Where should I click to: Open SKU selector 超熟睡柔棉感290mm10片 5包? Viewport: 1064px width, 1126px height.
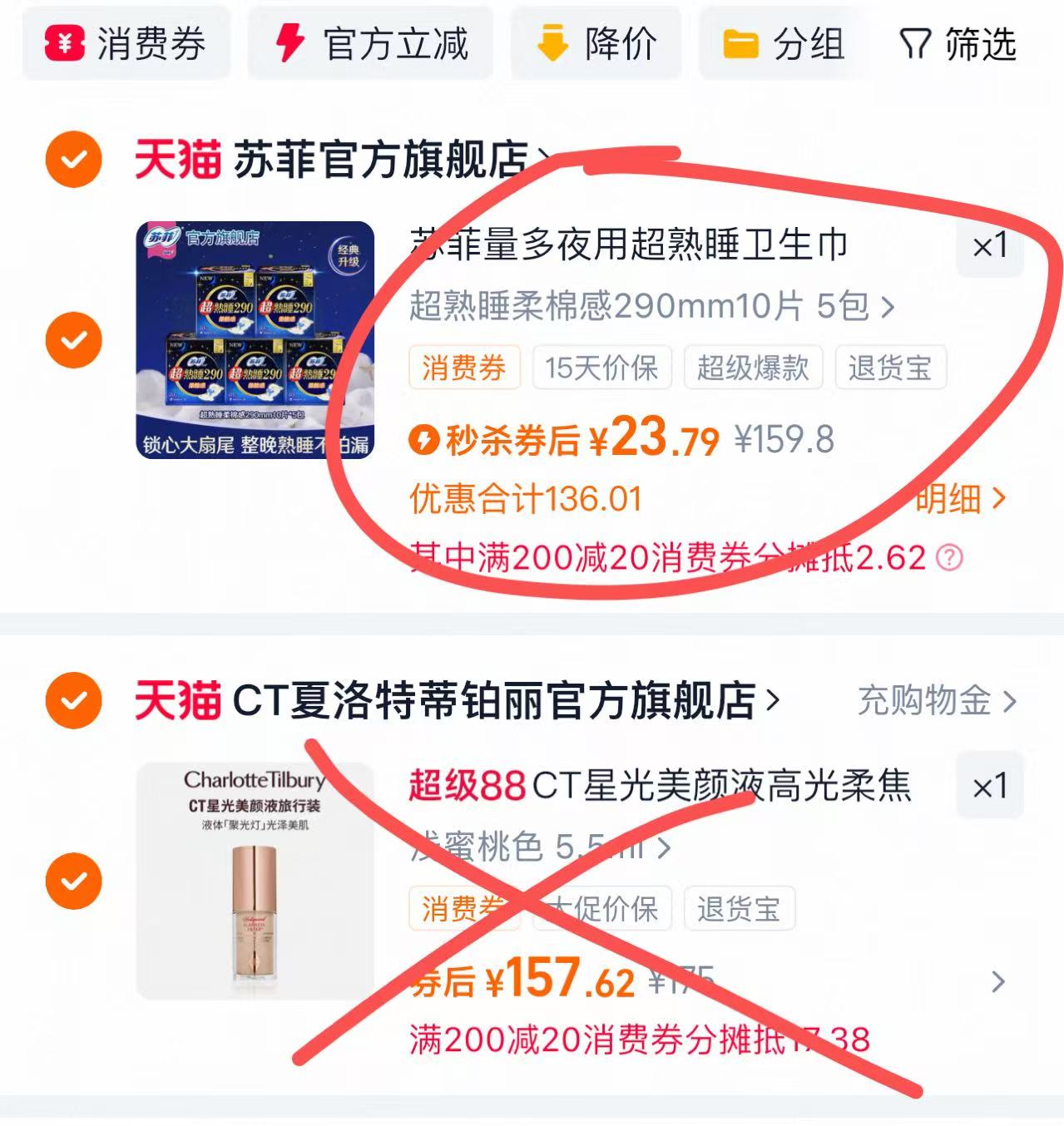649,308
